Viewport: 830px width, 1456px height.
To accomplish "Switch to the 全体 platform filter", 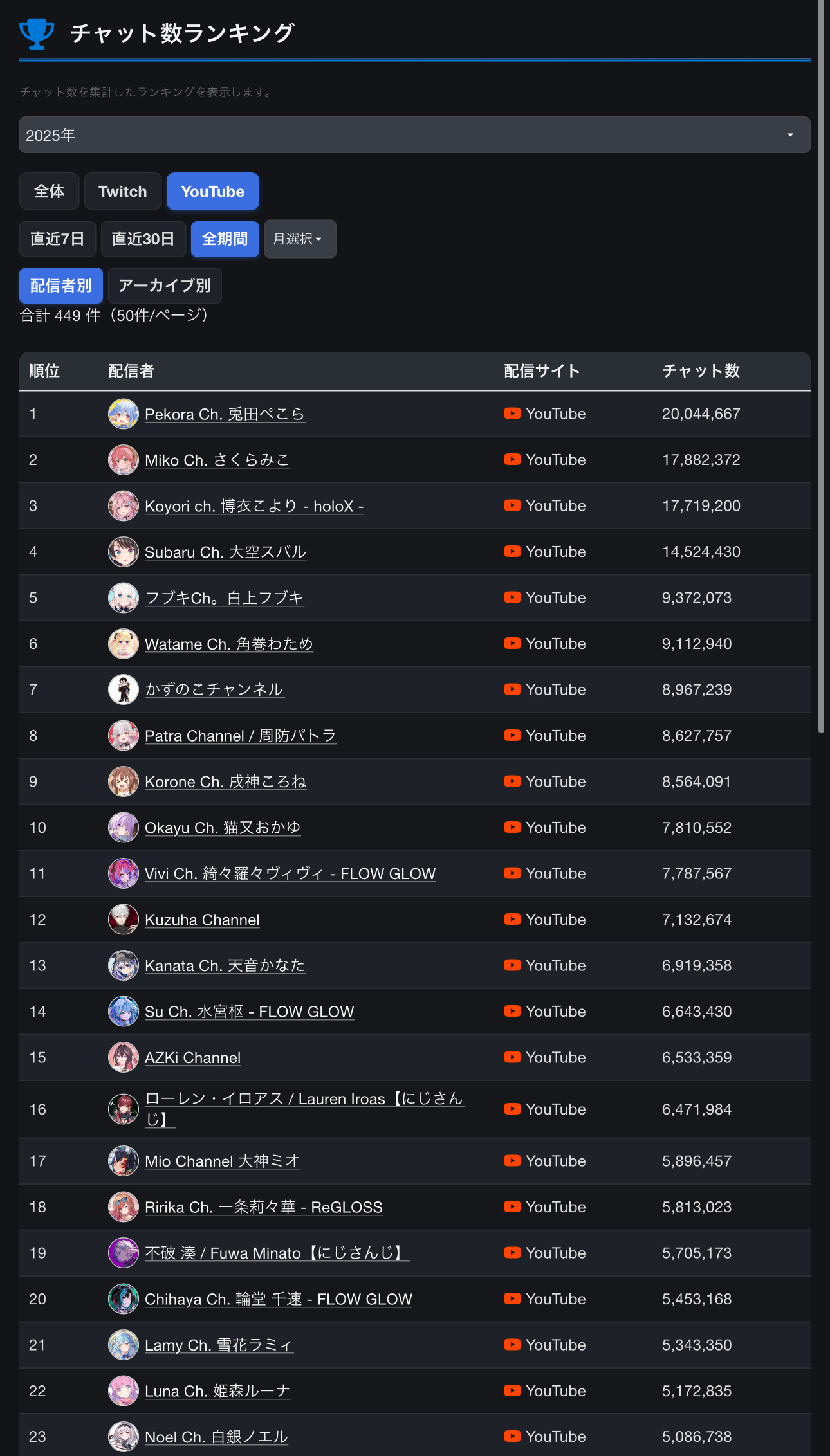I will (x=50, y=192).
